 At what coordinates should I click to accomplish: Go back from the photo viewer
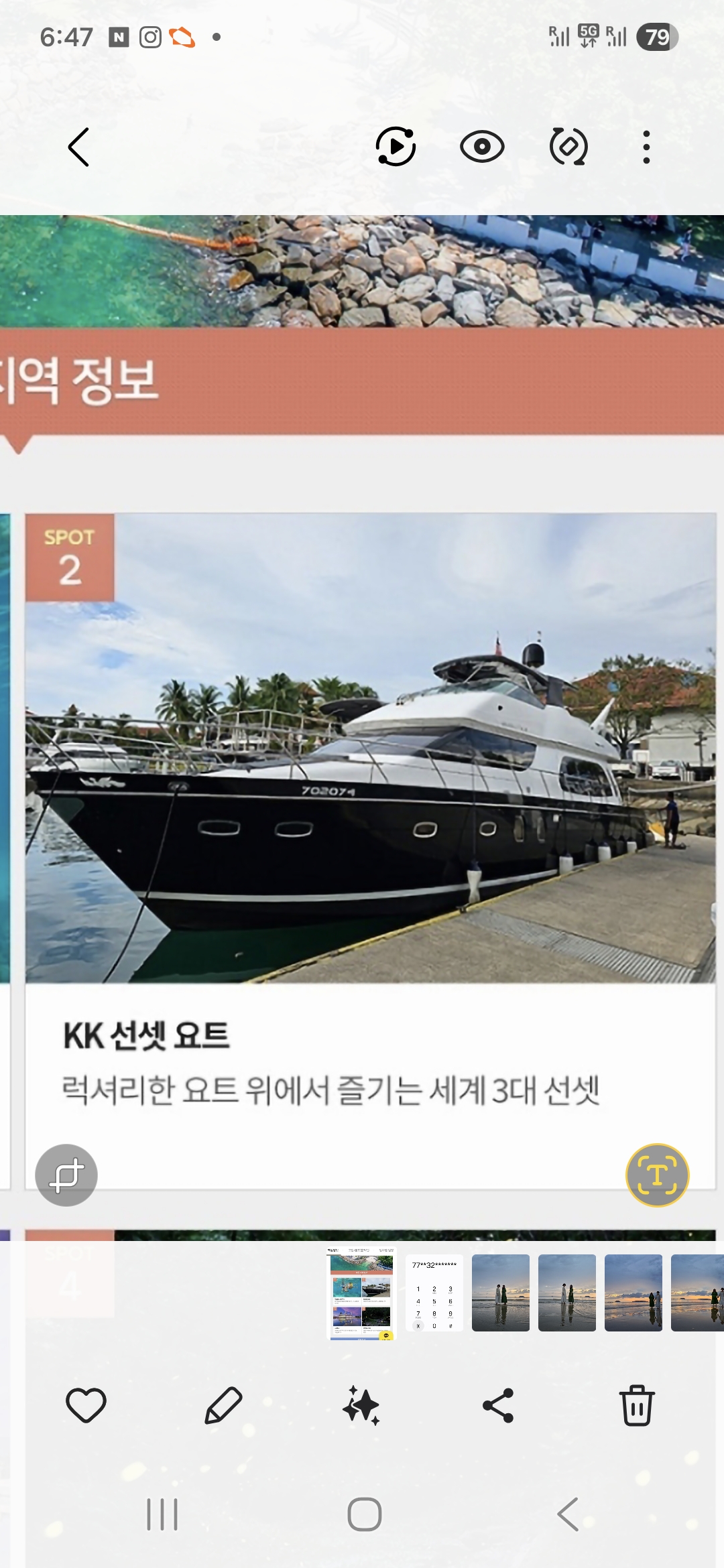(79, 147)
